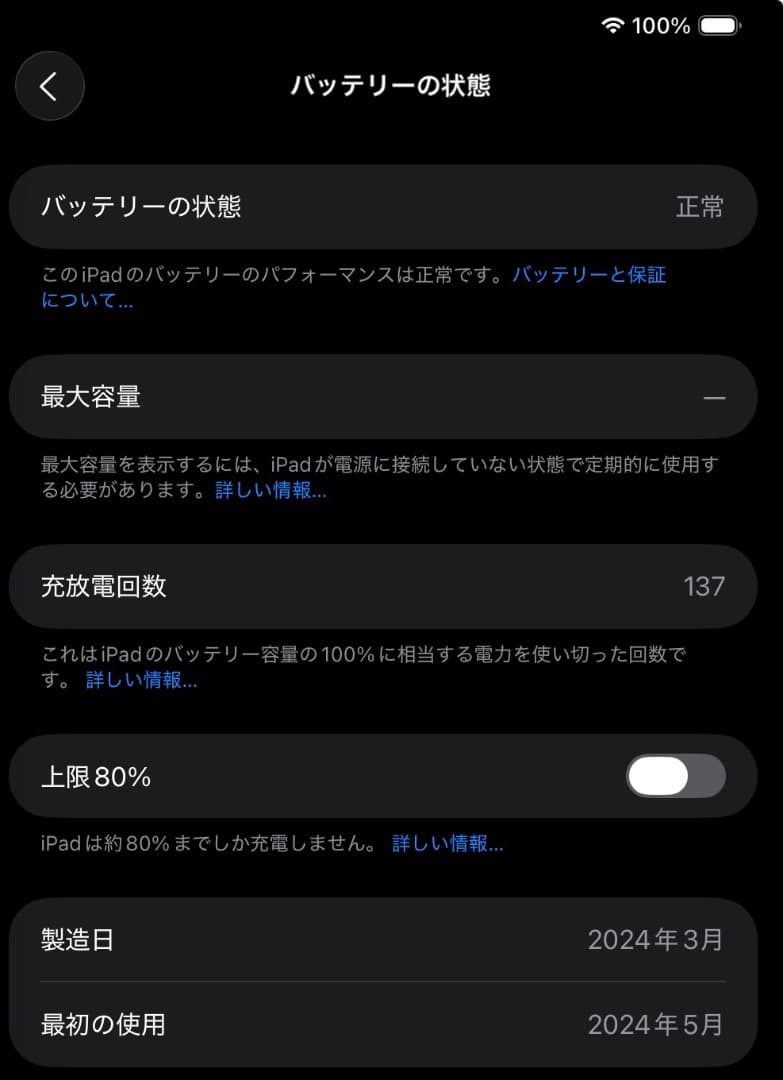Open バッテリーと保証について link
The width and height of the screenshot is (783, 1080).
(x=592, y=274)
